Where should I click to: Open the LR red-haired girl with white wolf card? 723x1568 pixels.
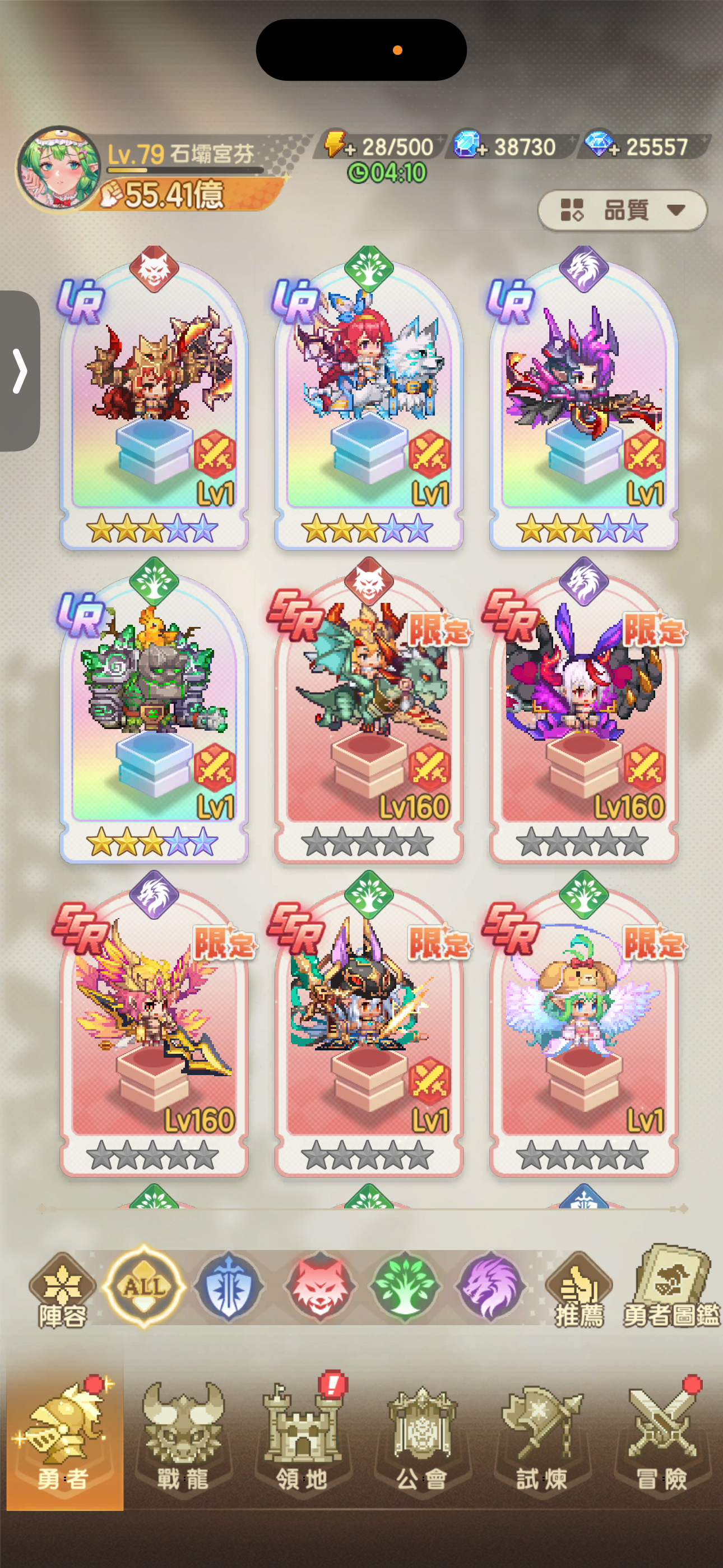[x=369, y=399]
